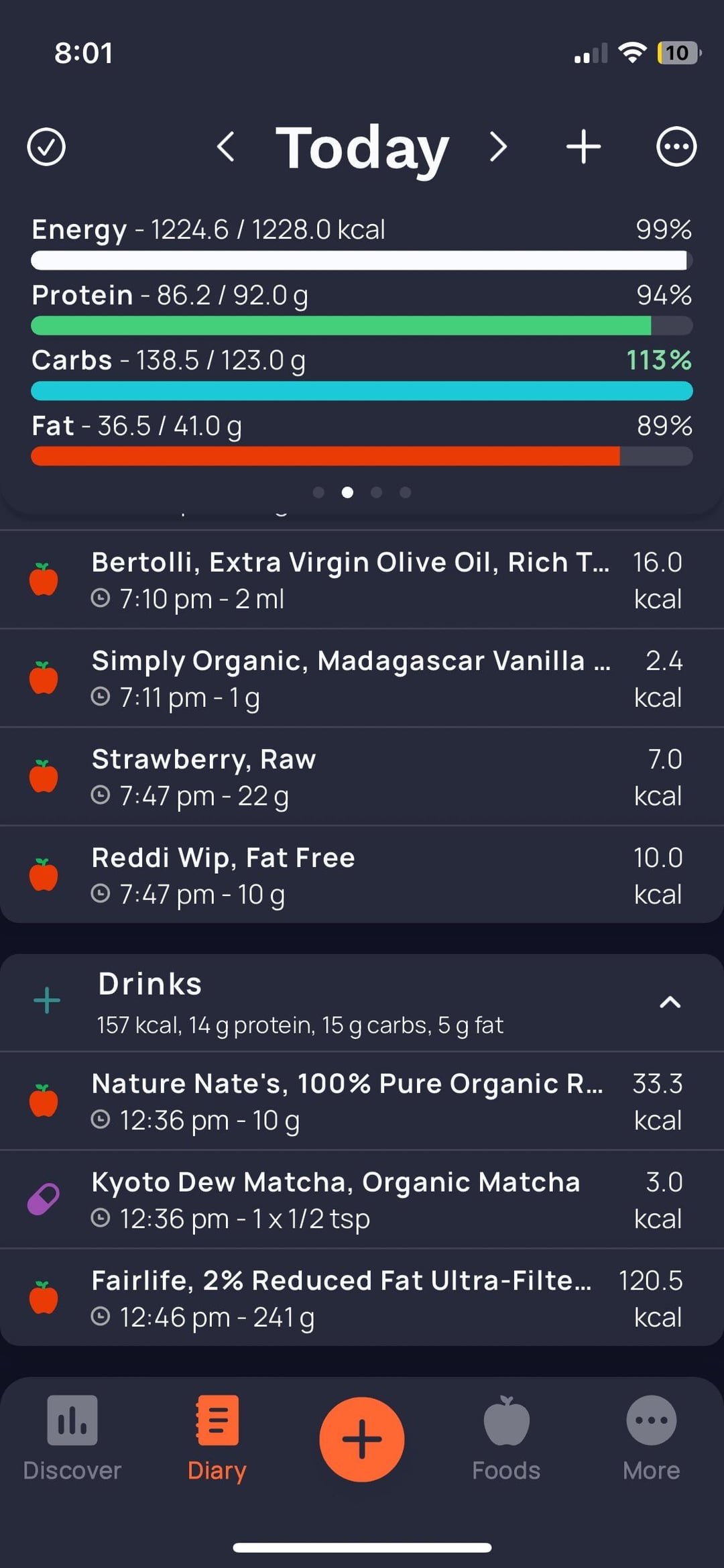The image size is (724, 1568).
Task: Open the Strawberry, Raw entry
Action: [362, 777]
